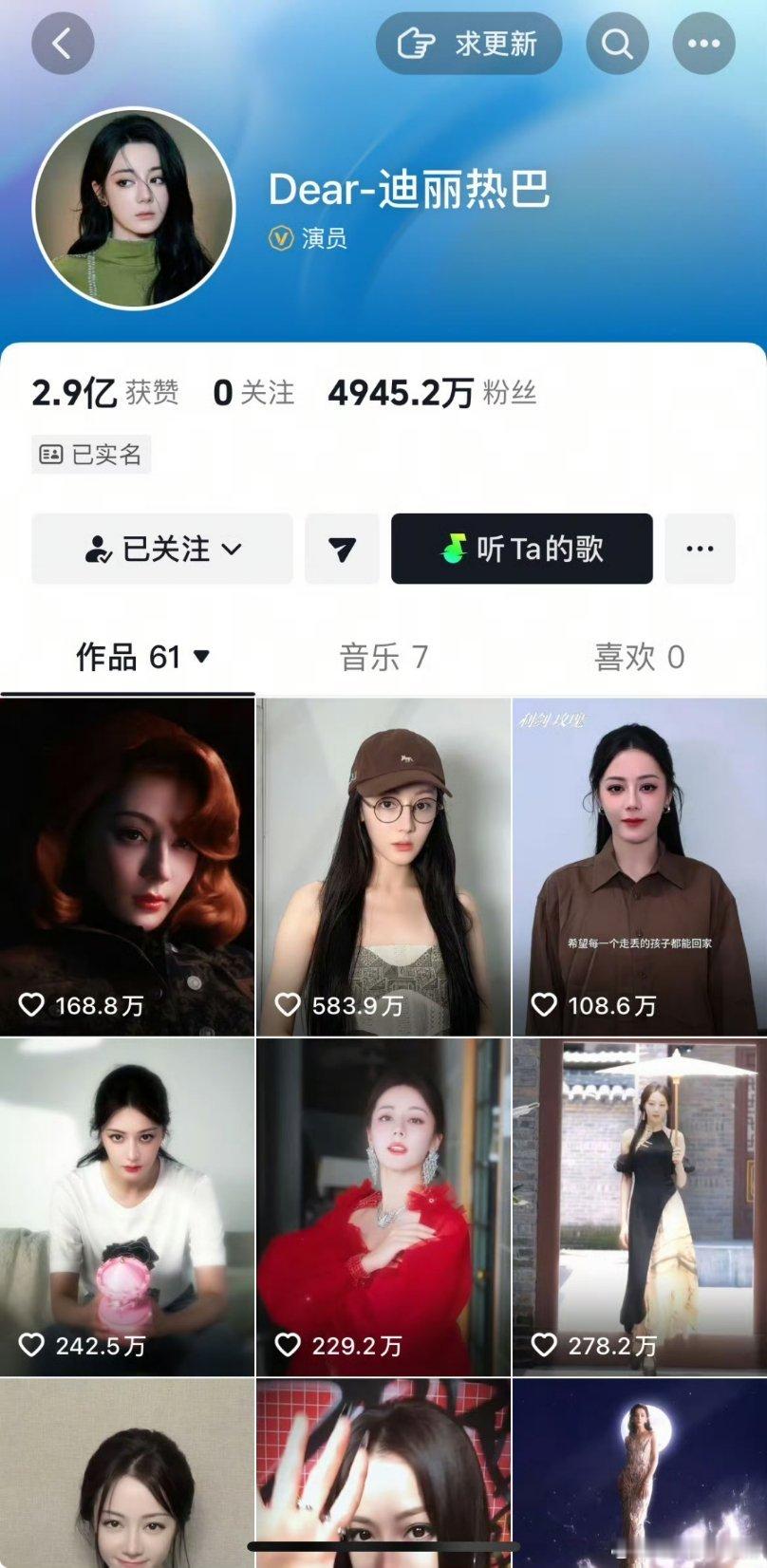Select the 作品 61 tab
Image resolution: width=767 pixels, height=1568 pixels.
(x=142, y=657)
